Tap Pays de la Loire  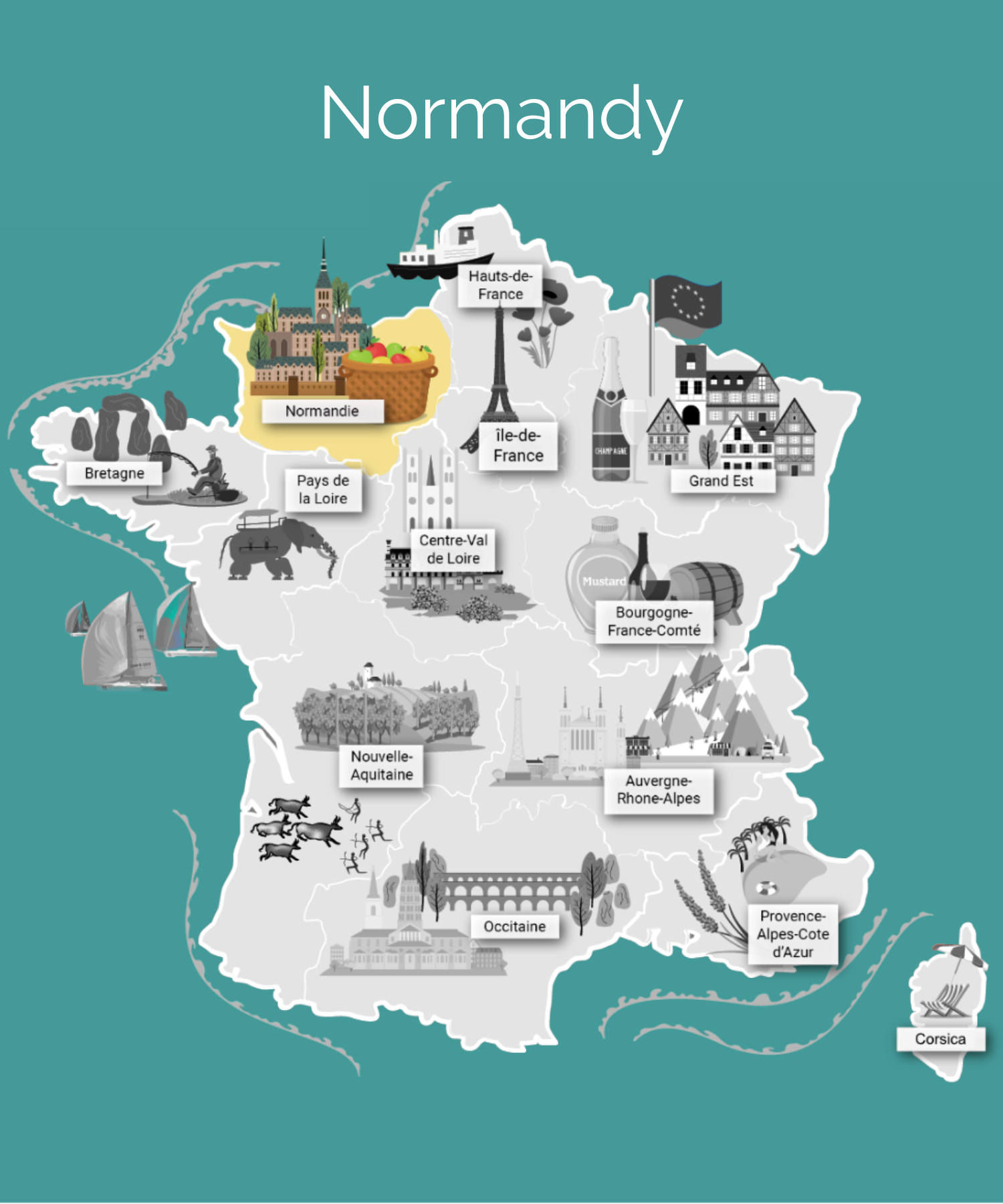click(x=323, y=490)
